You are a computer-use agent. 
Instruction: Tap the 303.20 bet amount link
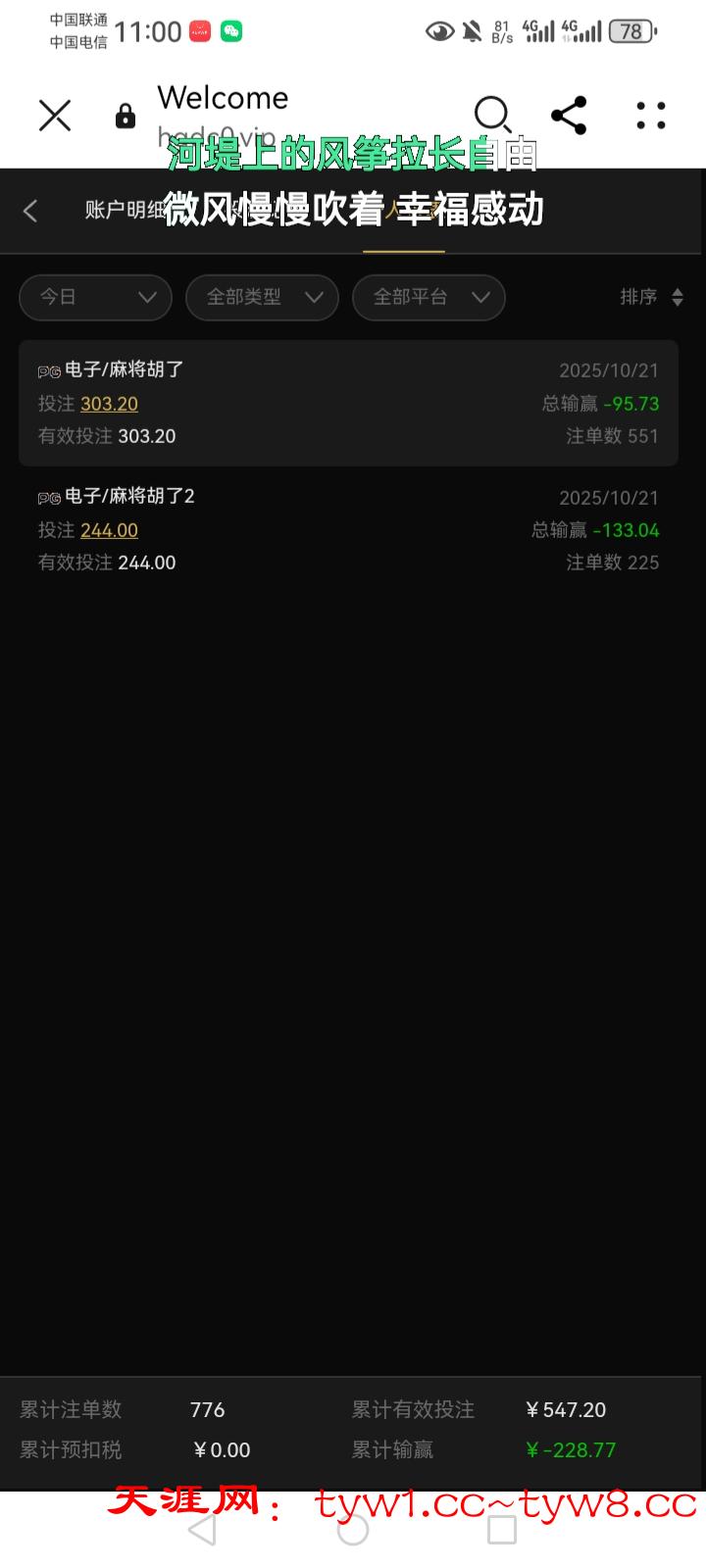(x=109, y=404)
